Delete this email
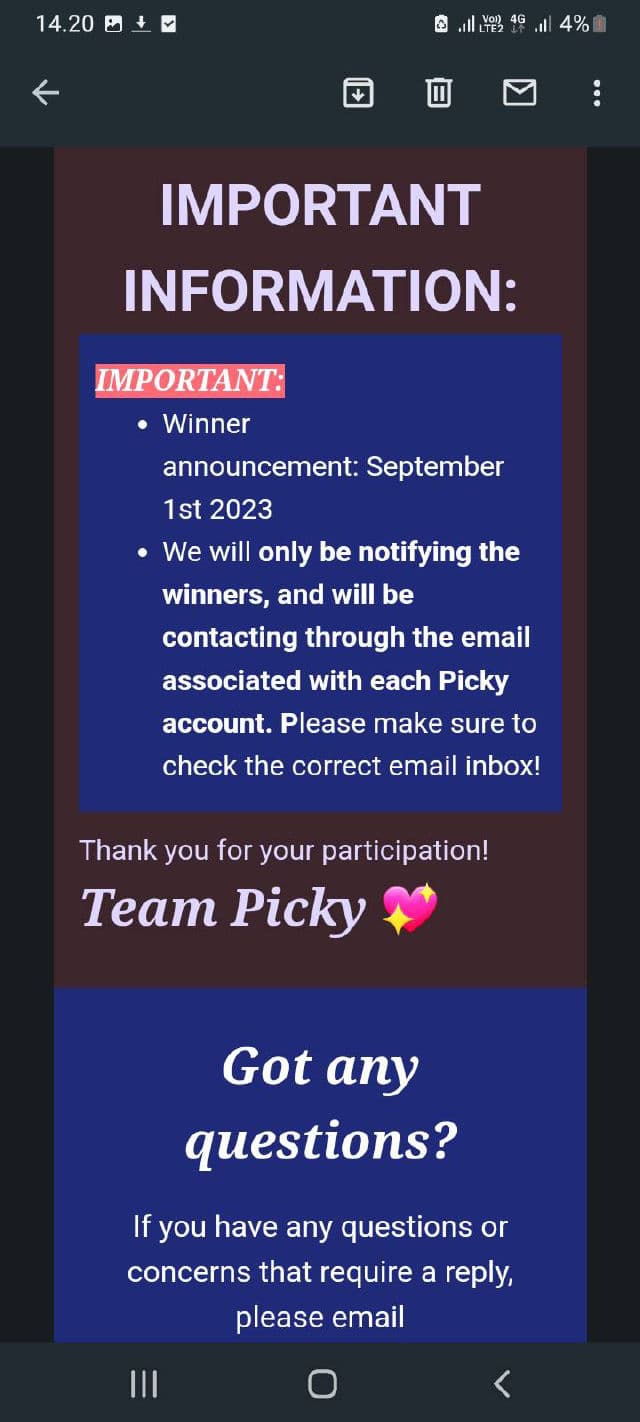The image size is (640, 1422). click(439, 93)
